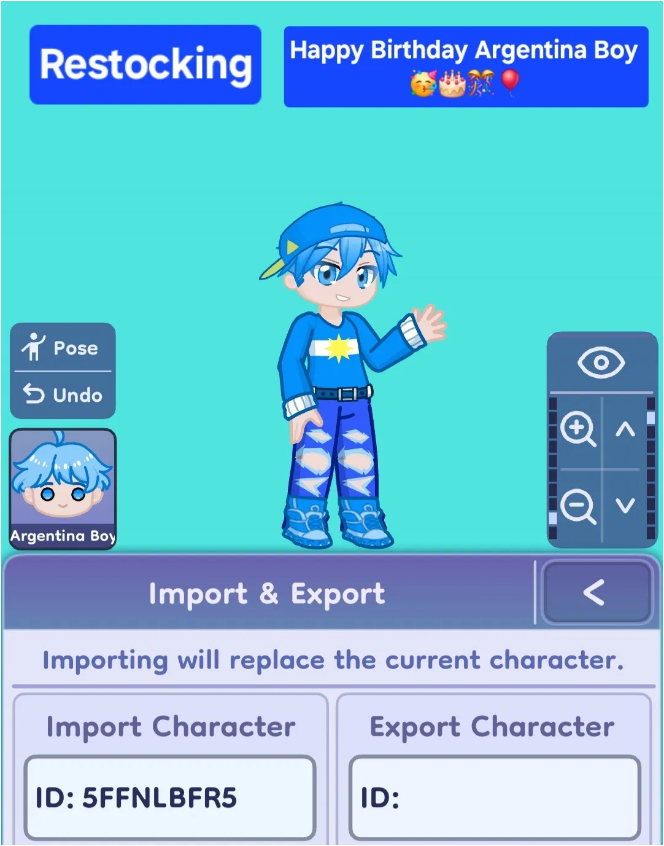Screen dimensions: 664x846
Task: Tap the Export Character ID field
Action: coord(494,797)
